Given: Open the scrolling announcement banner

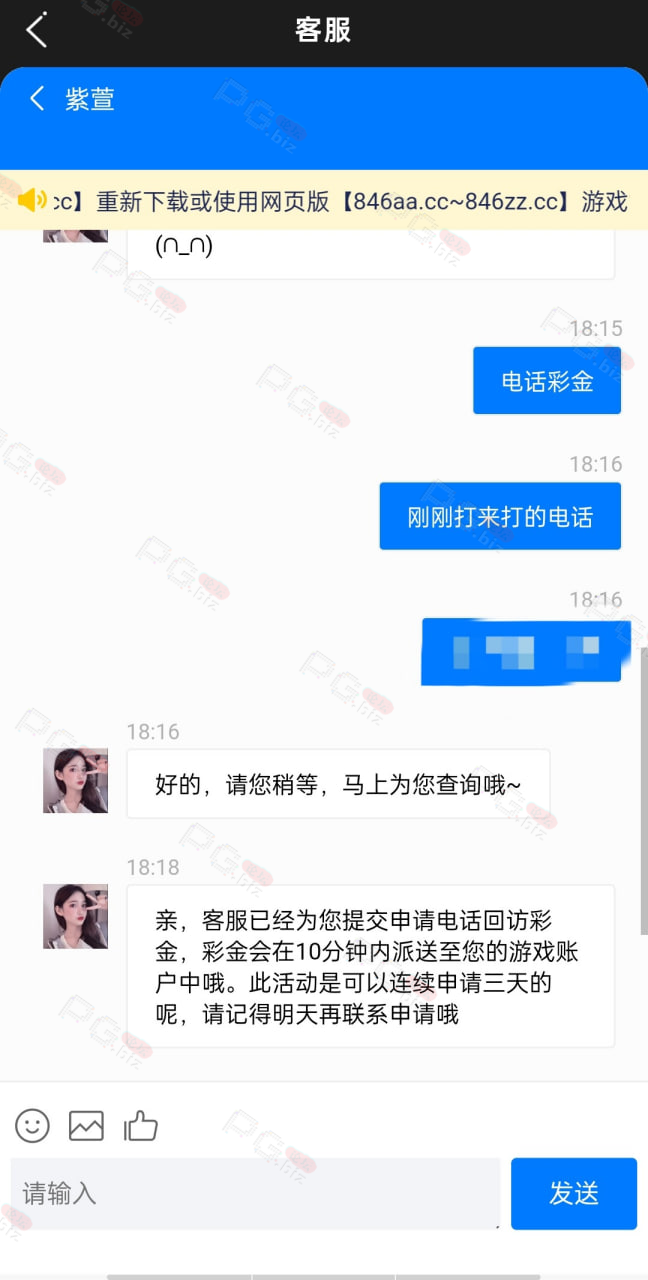Looking at the screenshot, I should 324,201.
